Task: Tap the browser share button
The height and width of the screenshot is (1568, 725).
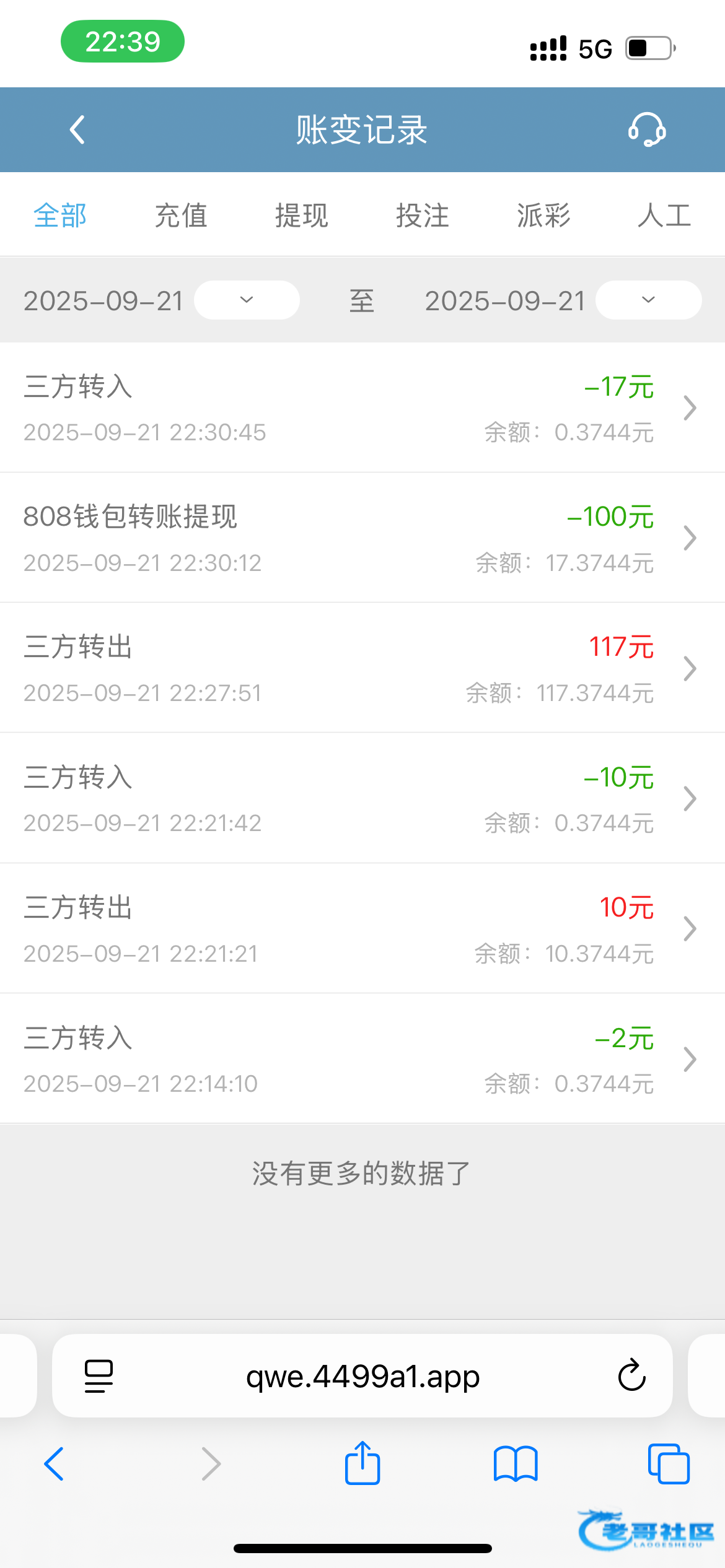Action: [x=362, y=1464]
